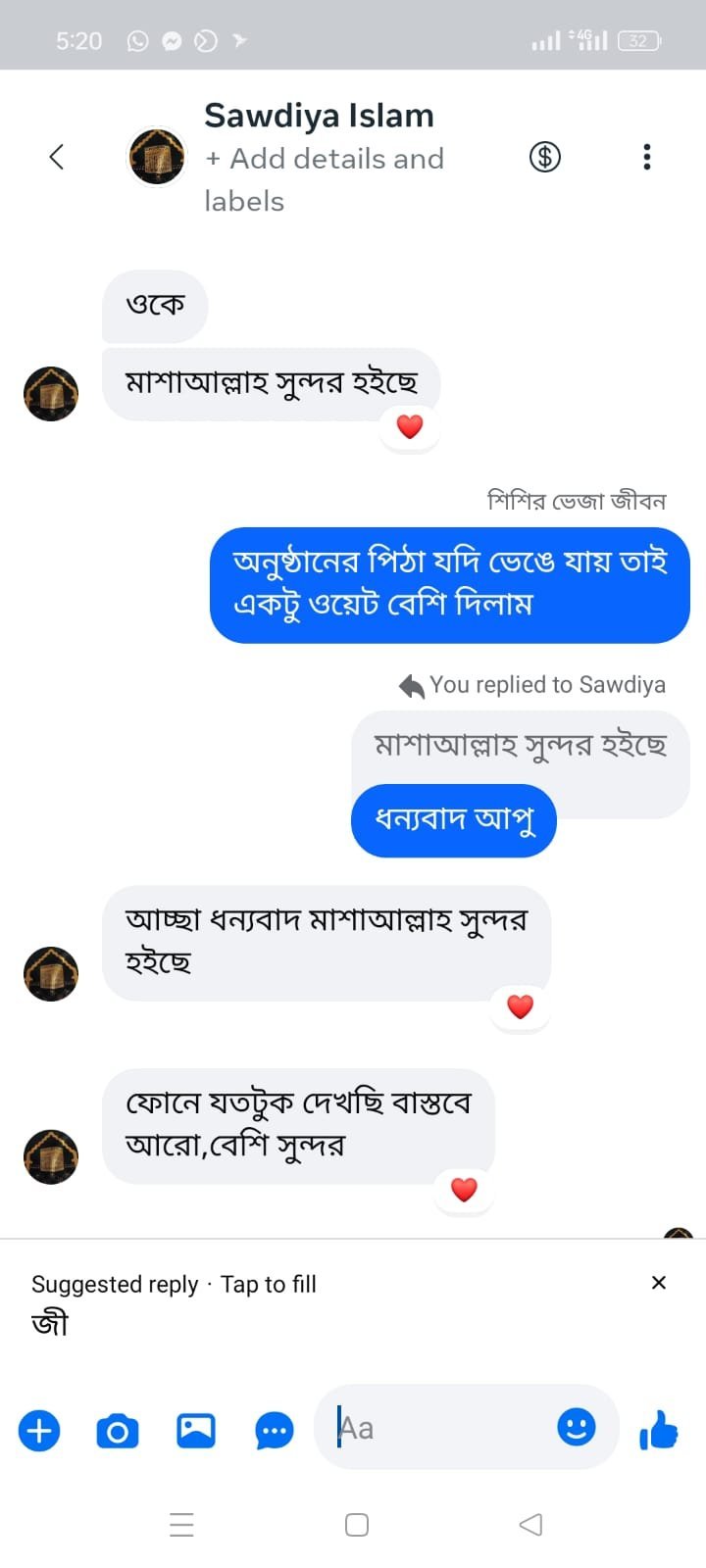Focus the Aa message input field
This screenshot has width=706, height=1568.
[441, 1428]
